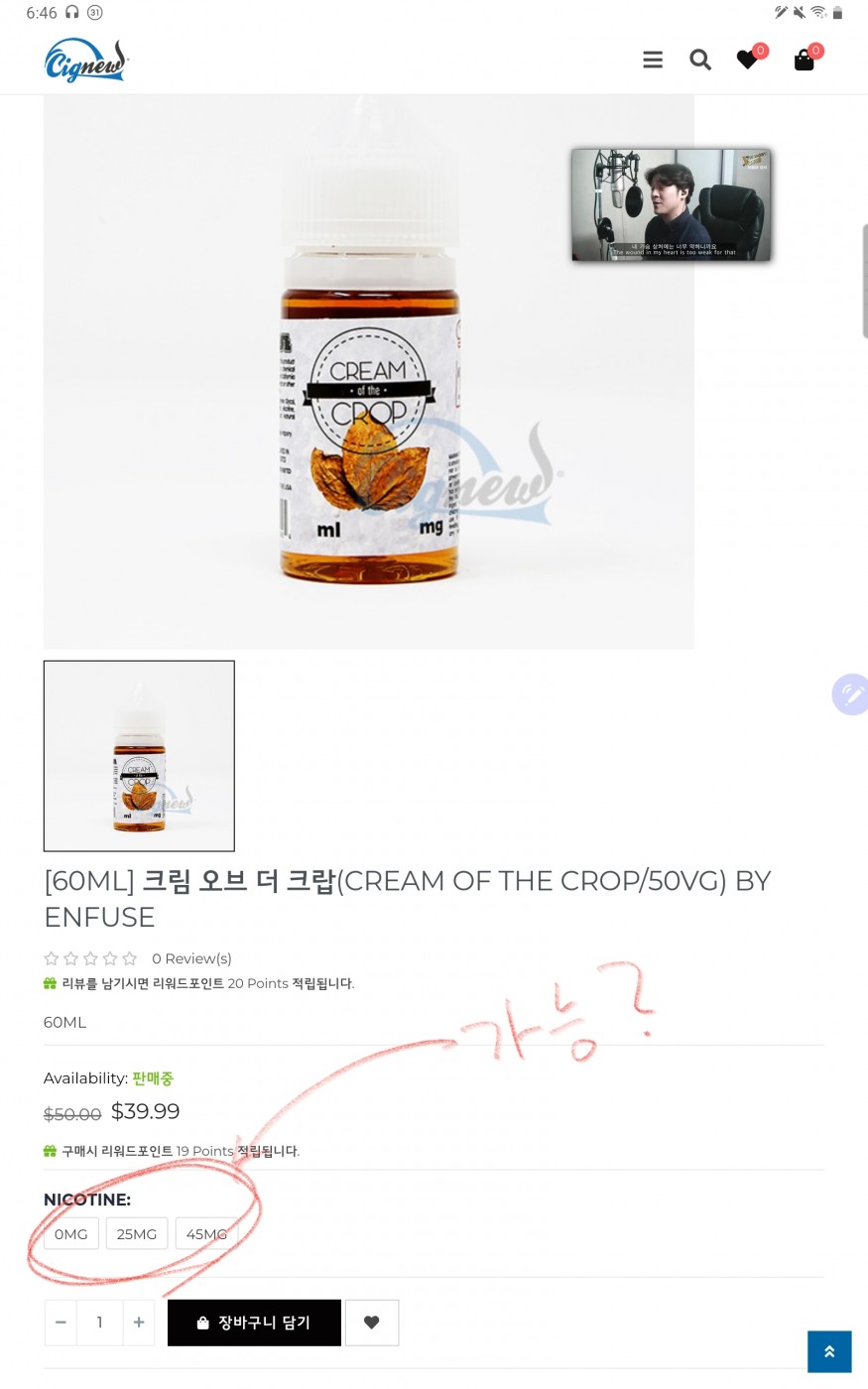Open the floating picture-in-picture video
Screen dimensions: 868x1389
pyautogui.click(x=671, y=205)
